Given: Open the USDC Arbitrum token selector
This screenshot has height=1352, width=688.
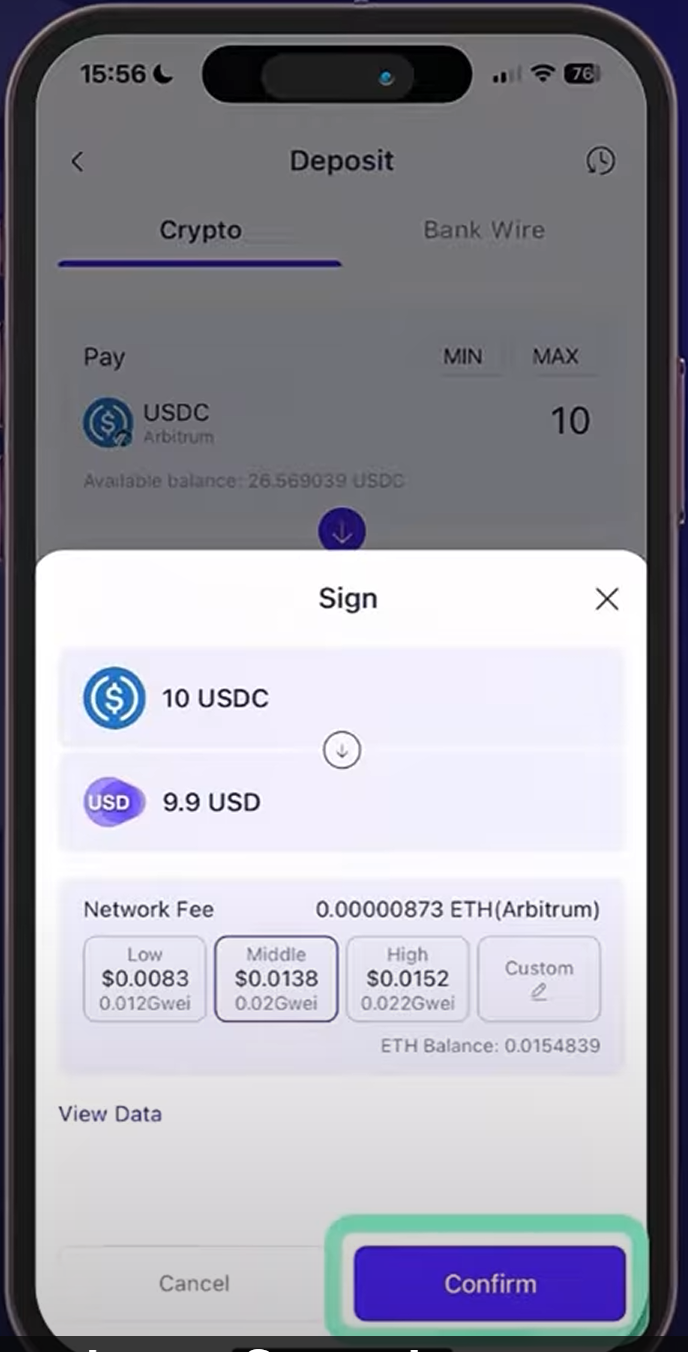Looking at the screenshot, I should pyautogui.click(x=148, y=422).
